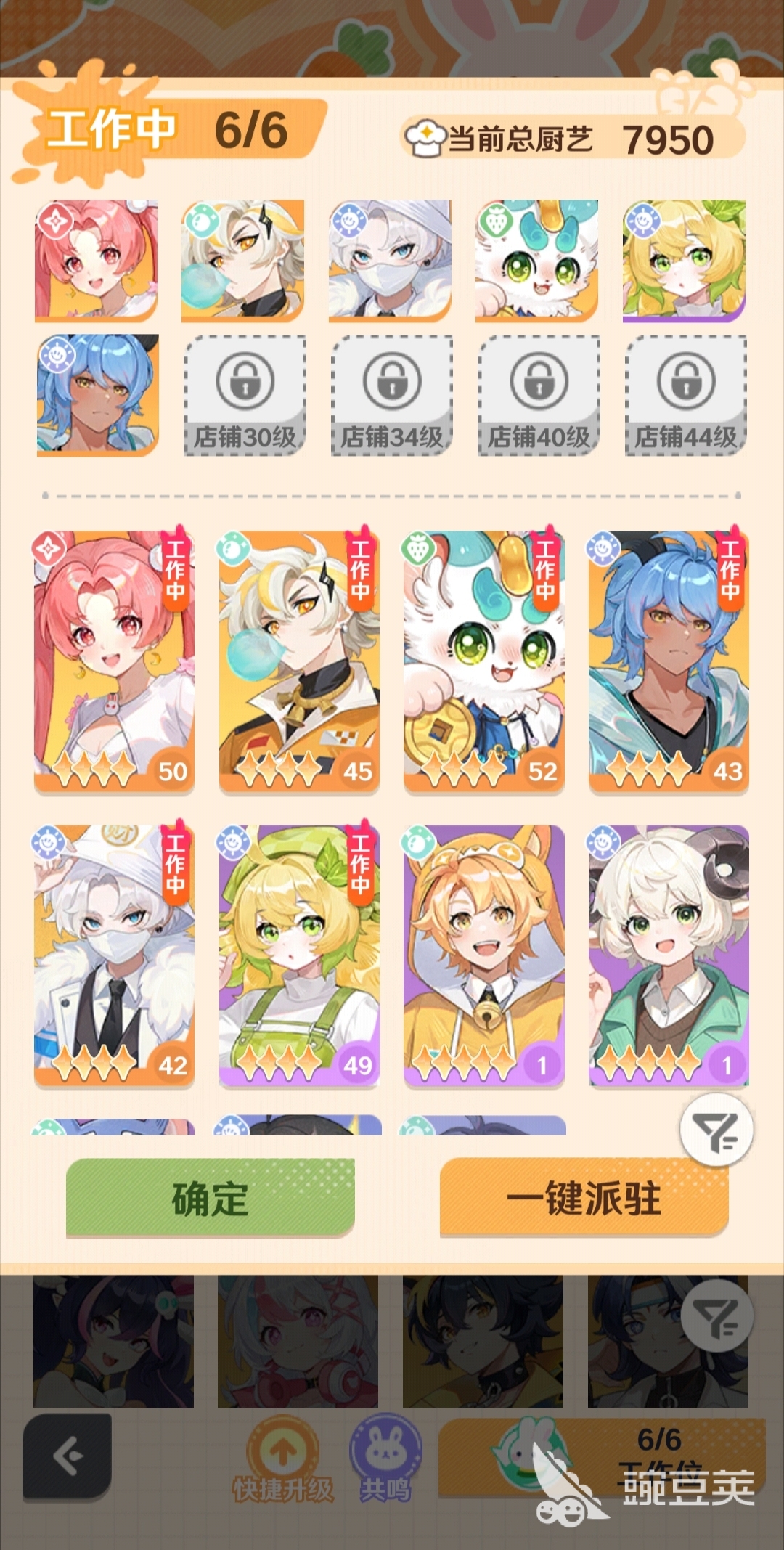The image size is (784, 1550).
Task: Tap locked slot 店铺30级
Action: [x=245, y=396]
